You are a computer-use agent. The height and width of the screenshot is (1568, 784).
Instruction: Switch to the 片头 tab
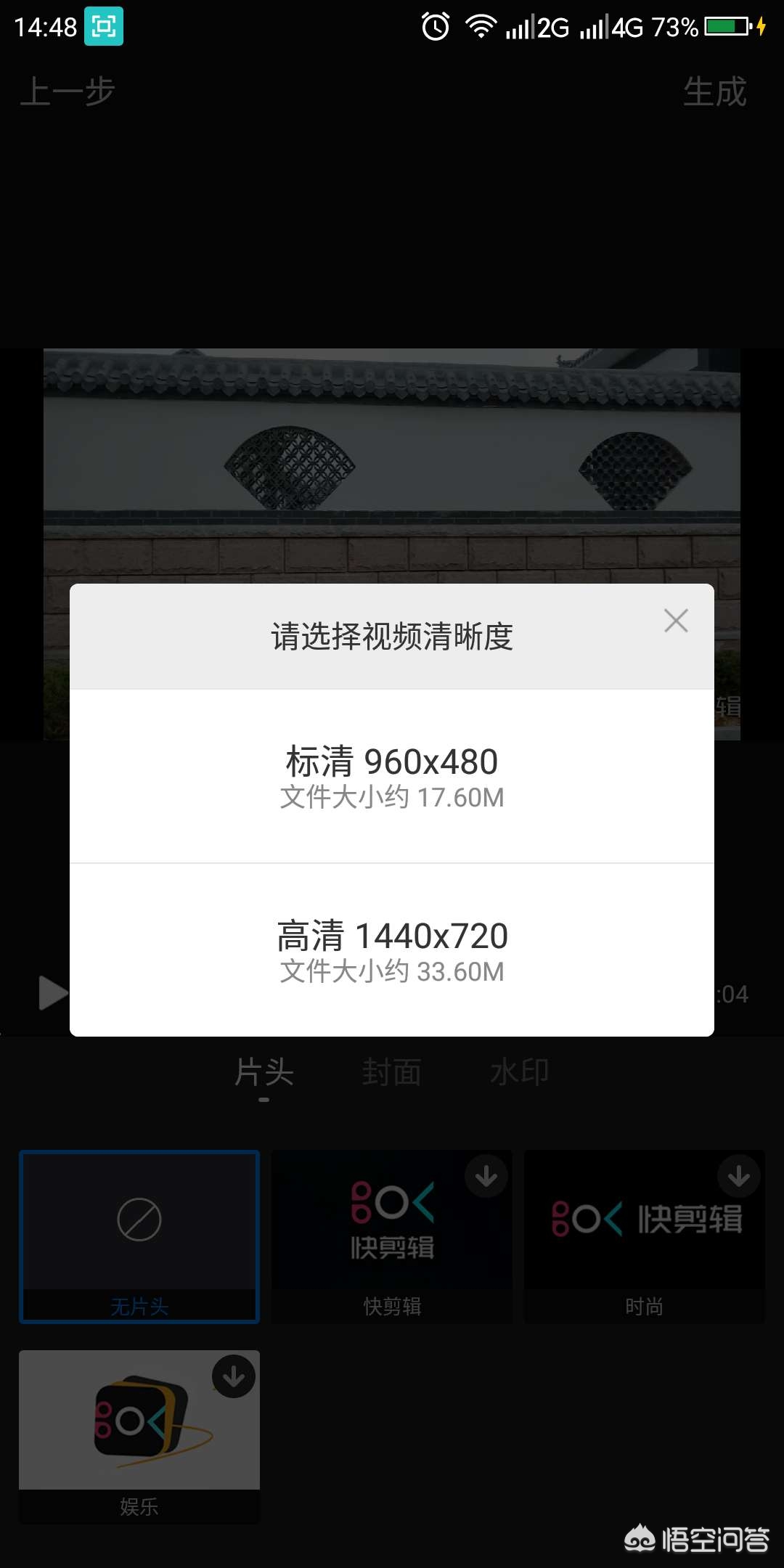[x=264, y=1073]
